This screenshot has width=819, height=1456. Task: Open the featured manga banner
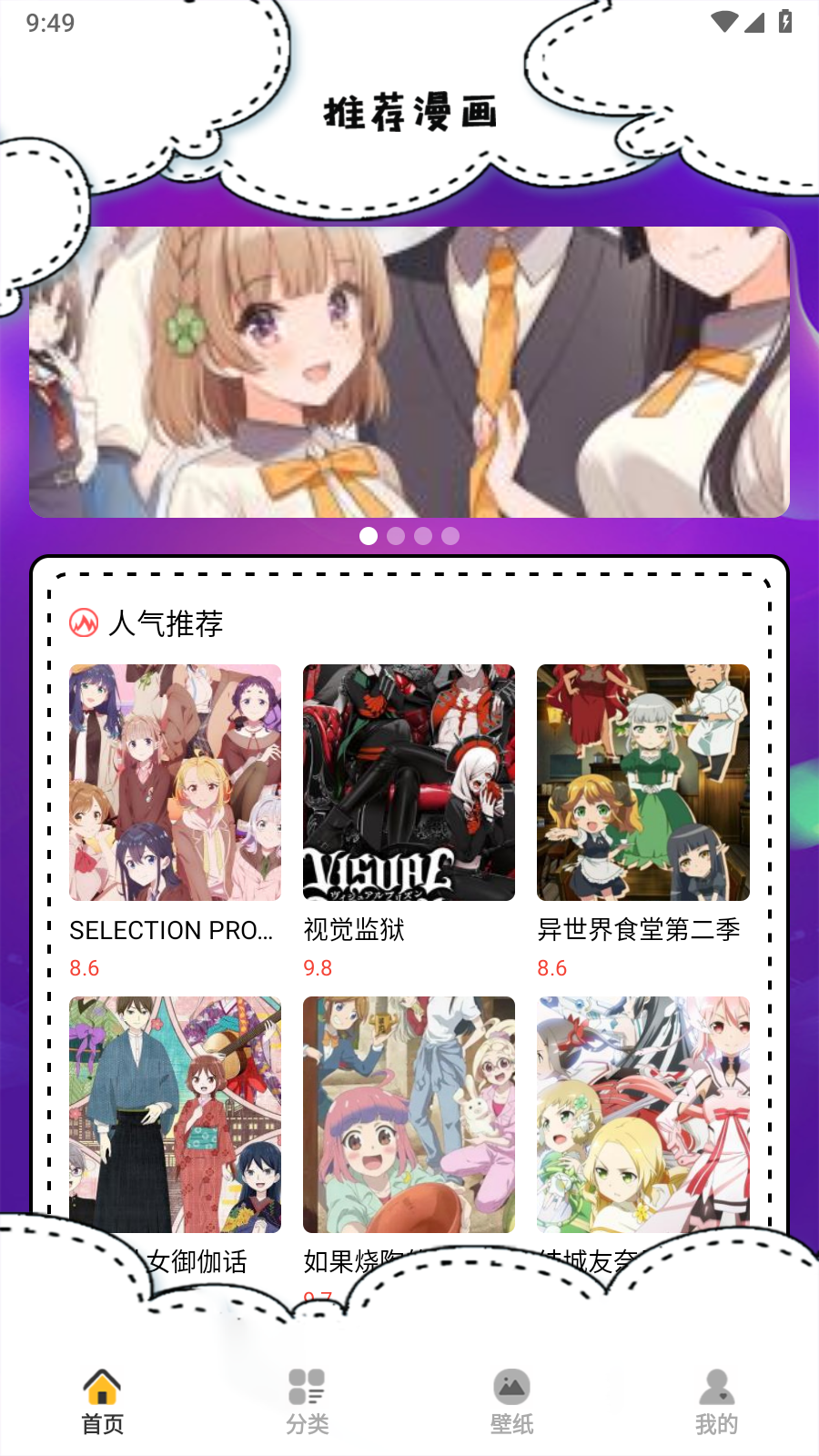(x=409, y=371)
